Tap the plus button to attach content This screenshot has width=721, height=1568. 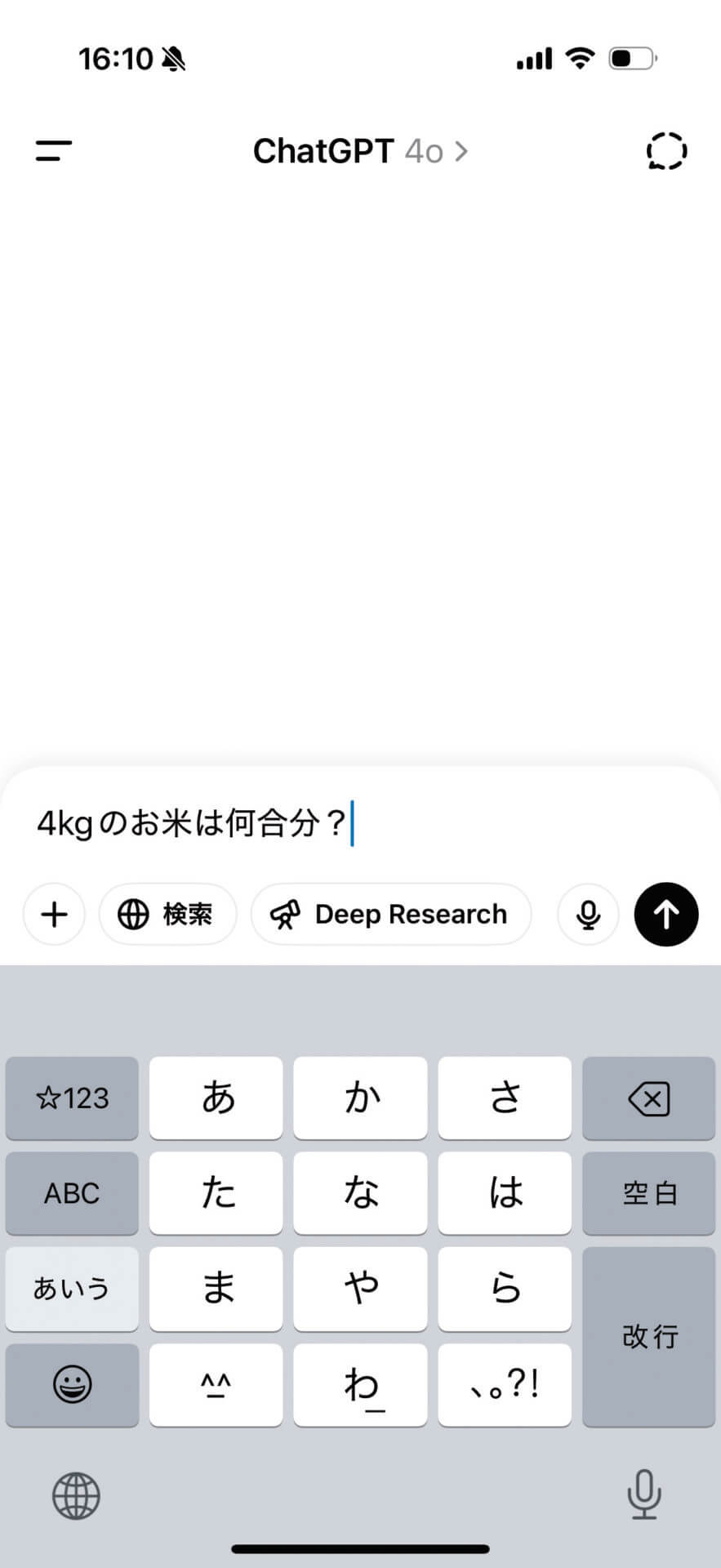(x=54, y=915)
